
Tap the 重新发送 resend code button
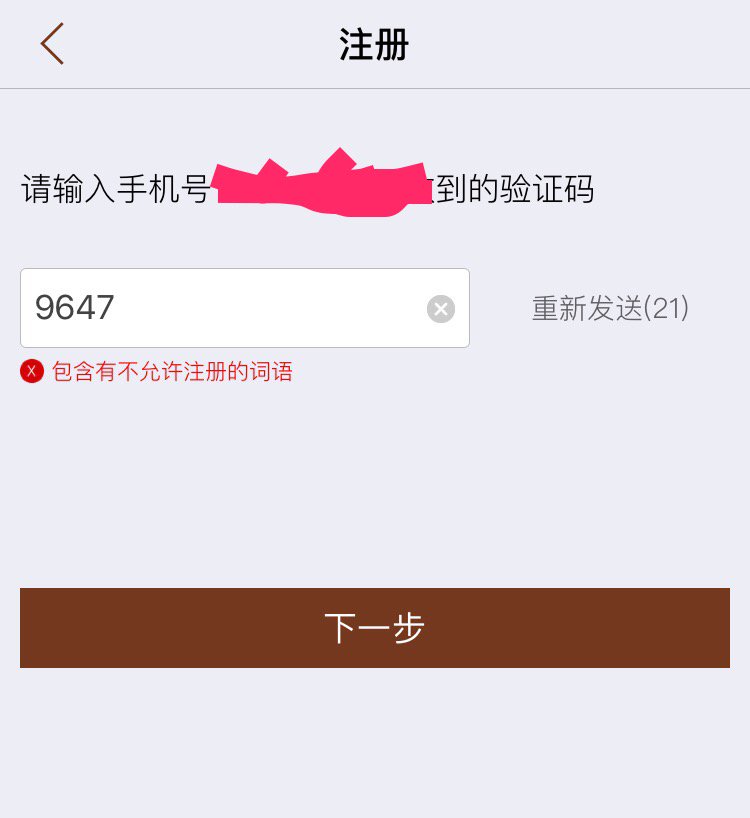[610, 308]
